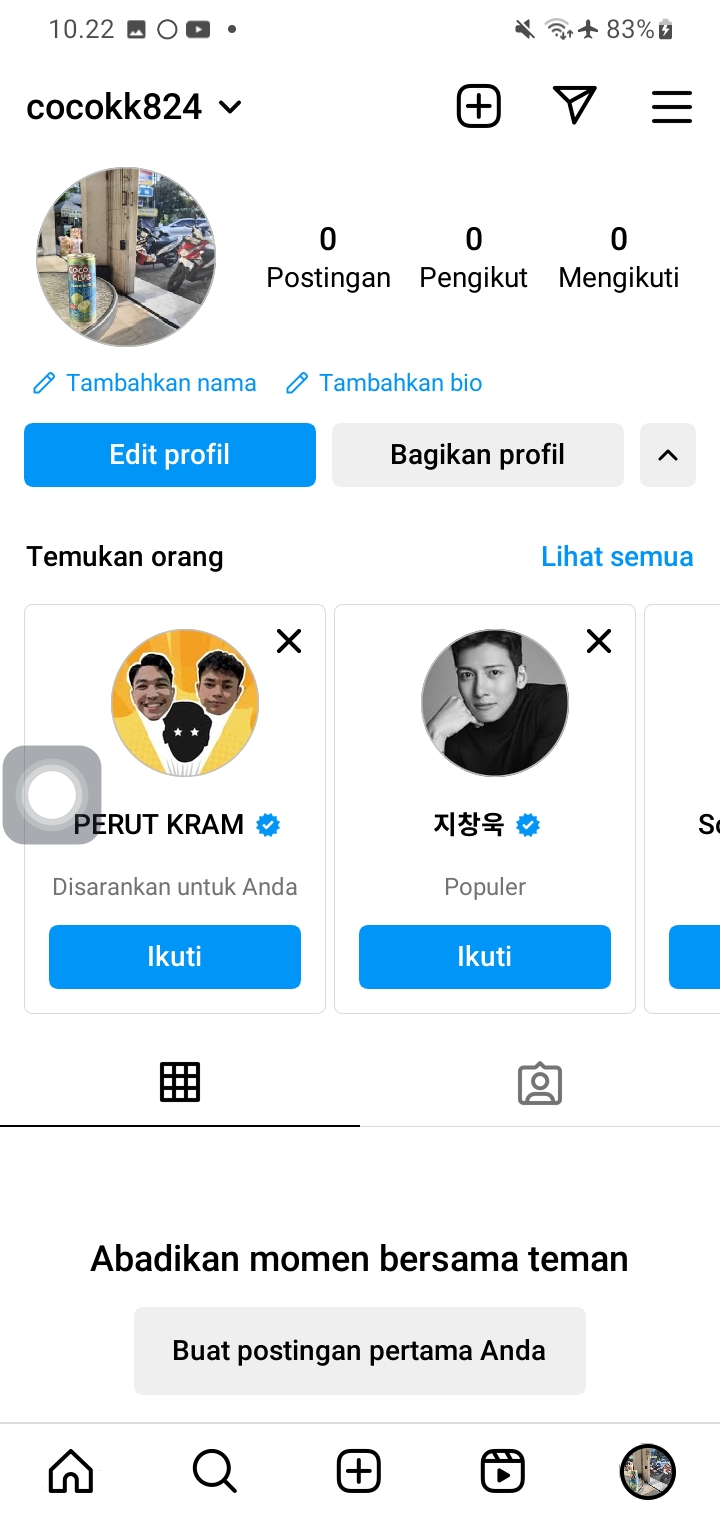The height and width of the screenshot is (1520, 720).
Task: Dismiss the 지창욱 suggestion
Action: pyautogui.click(x=599, y=641)
